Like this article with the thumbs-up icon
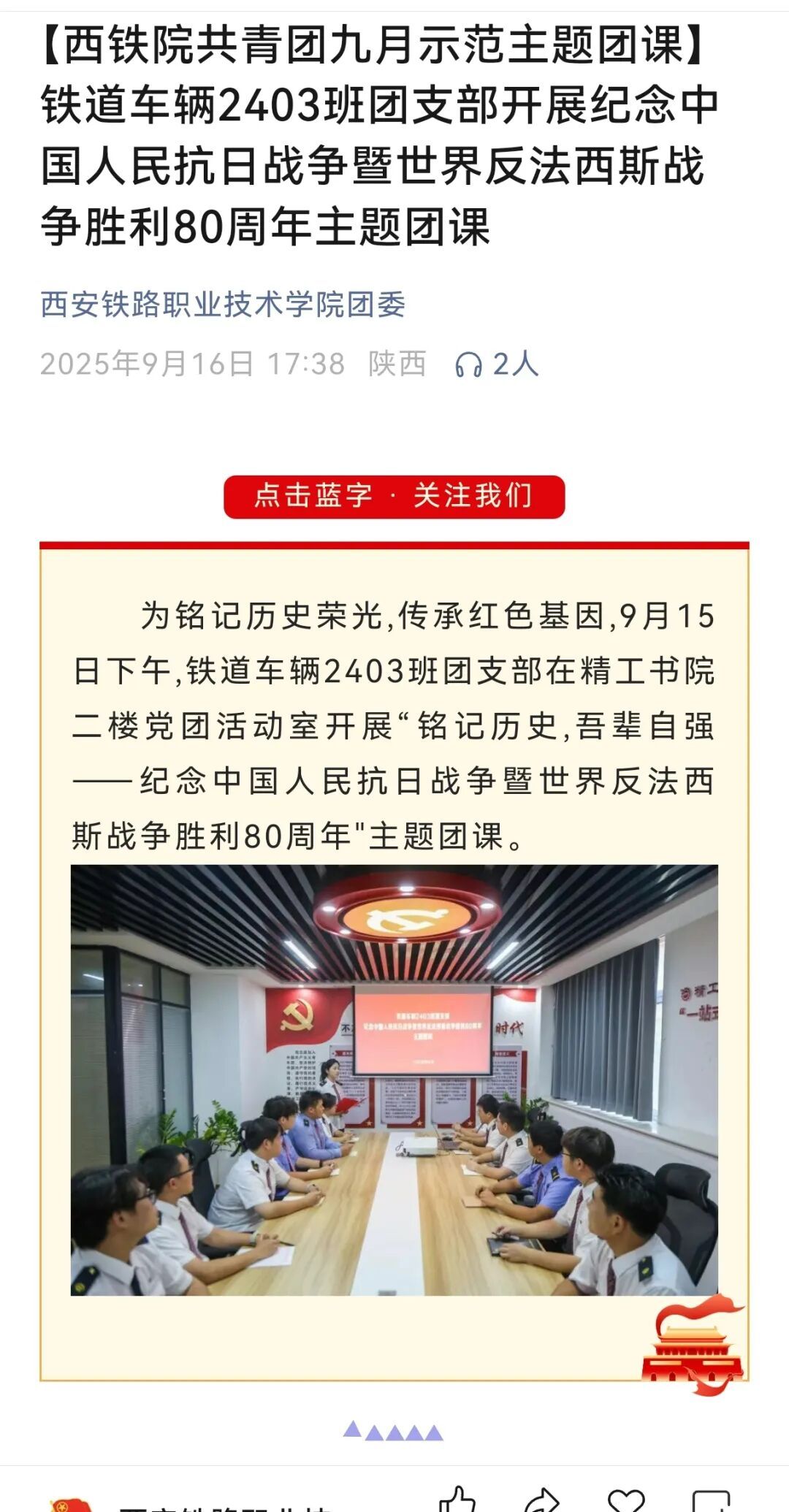Viewport: 789px width, 1512px height. (x=459, y=1500)
